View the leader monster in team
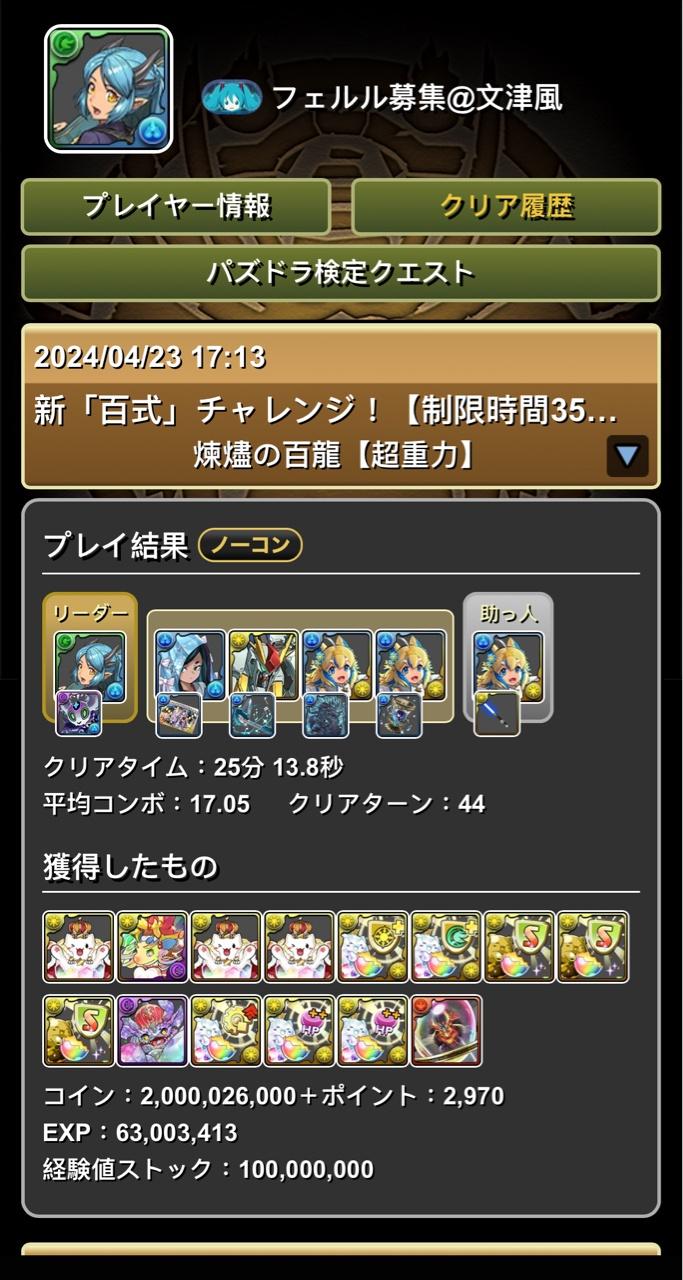Image resolution: width=683 pixels, height=1280 pixels. click(89, 660)
